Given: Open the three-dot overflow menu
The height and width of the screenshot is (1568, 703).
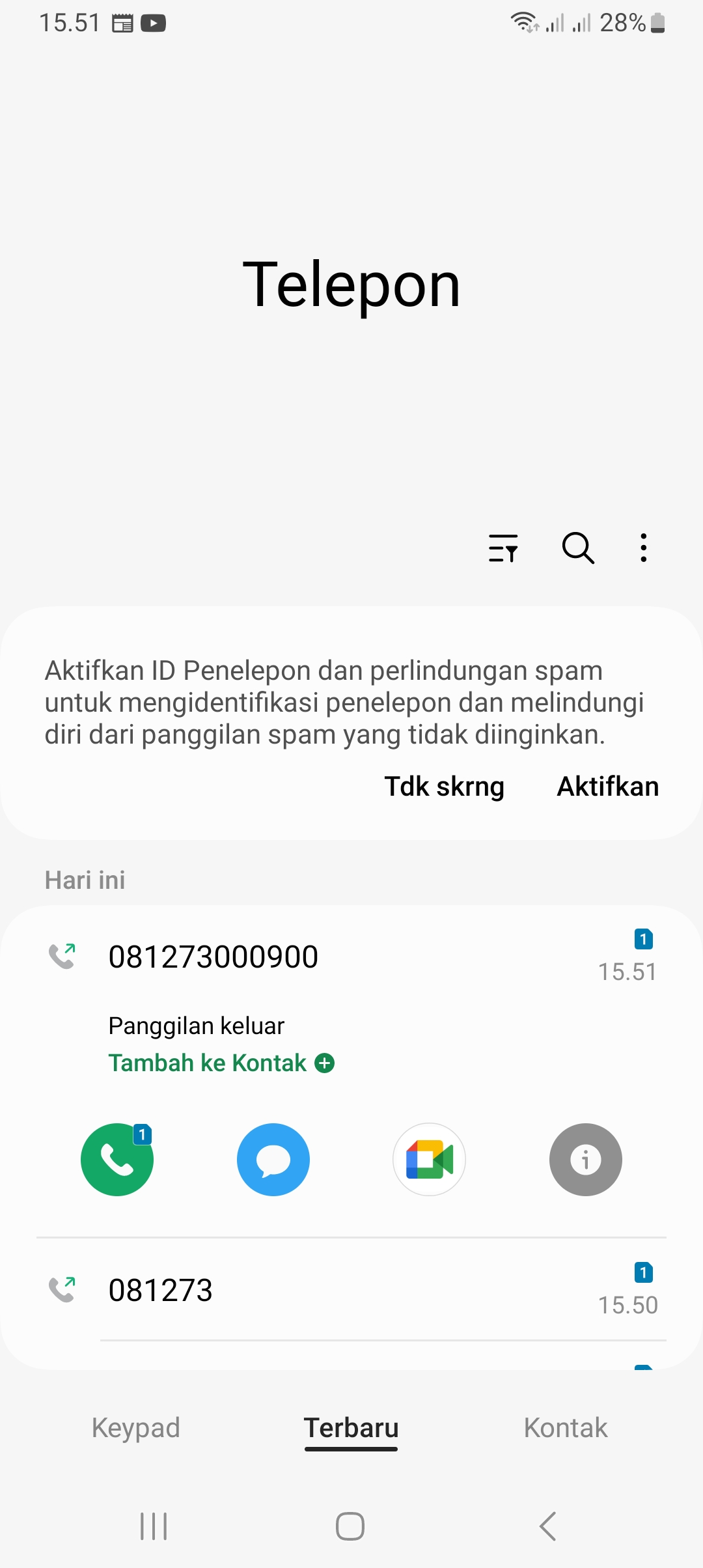Looking at the screenshot, I should point(643,548).
